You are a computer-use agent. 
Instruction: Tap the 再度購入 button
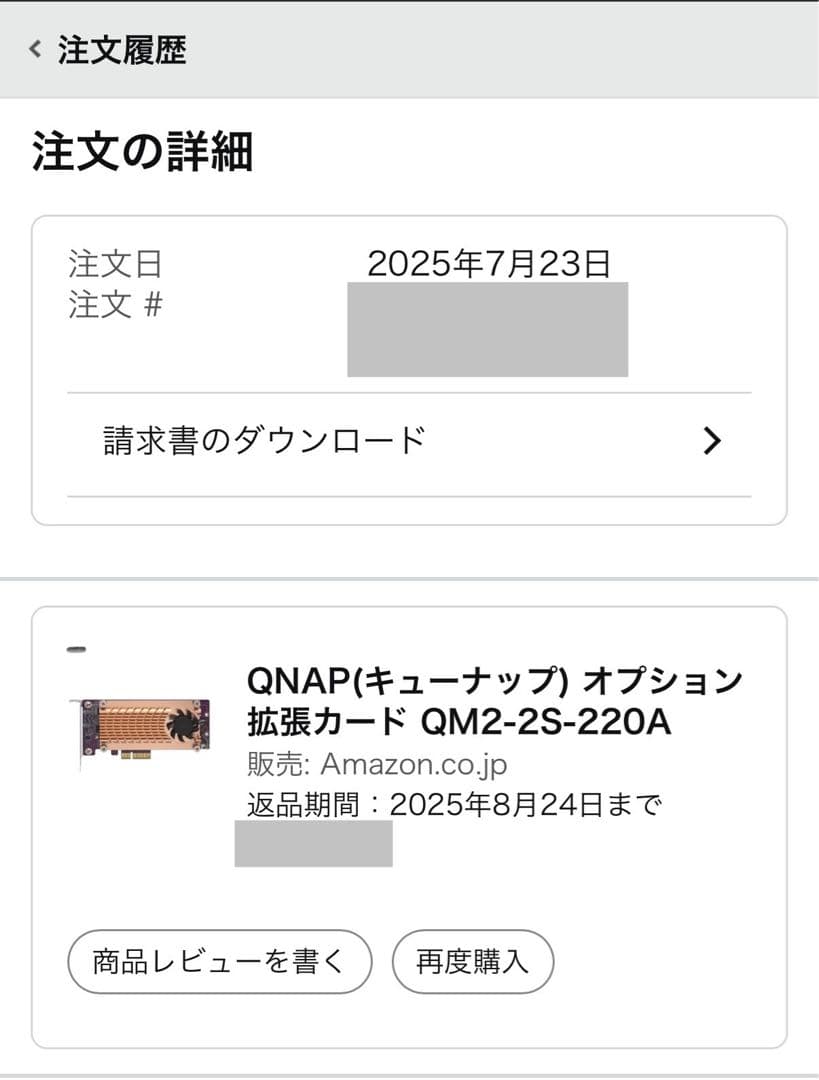click(473, 962)
